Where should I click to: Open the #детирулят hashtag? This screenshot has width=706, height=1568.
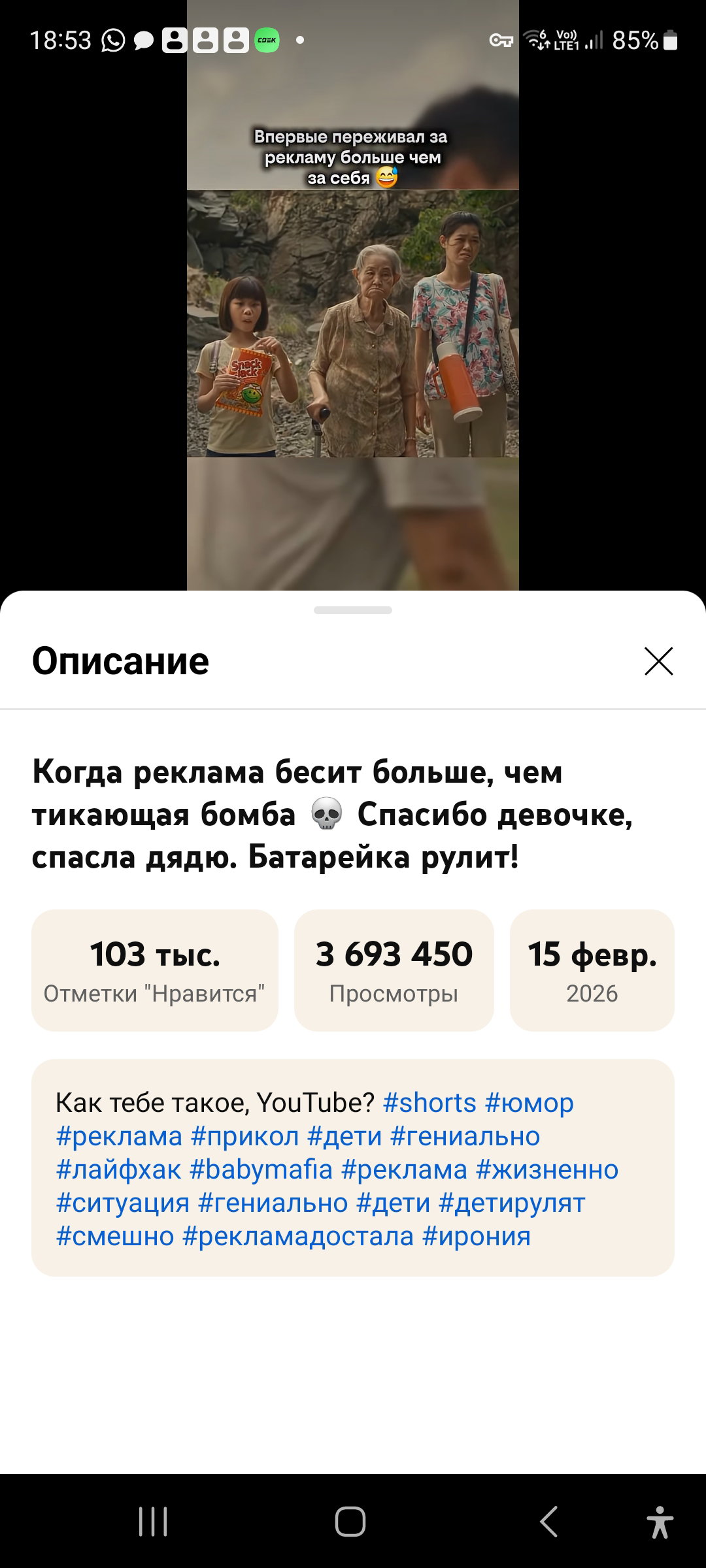pyautogui.click(x=512, y=1203)
